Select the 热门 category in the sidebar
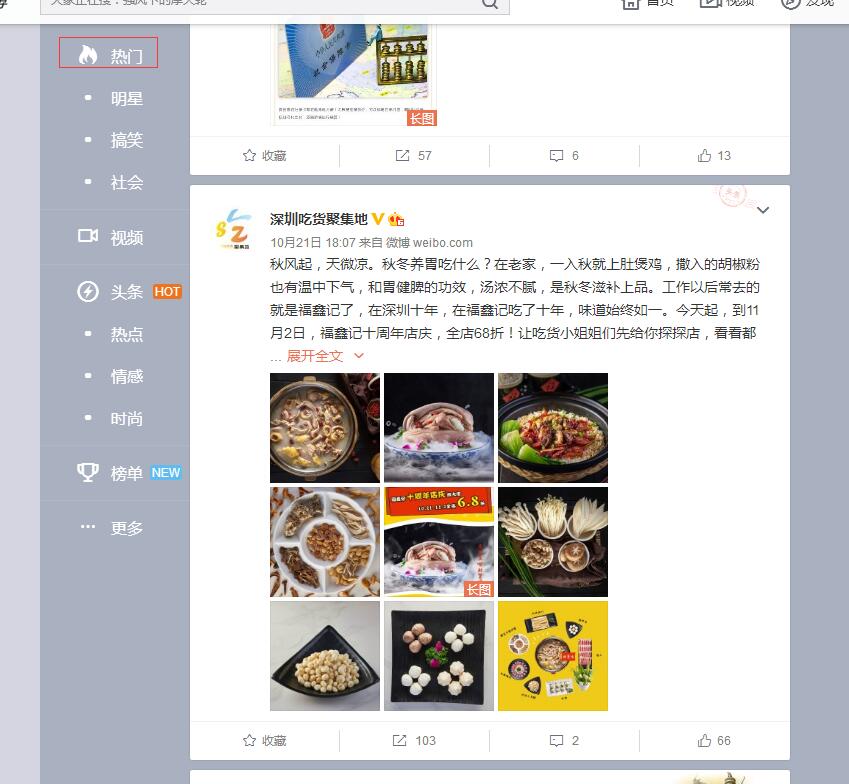 109,55
